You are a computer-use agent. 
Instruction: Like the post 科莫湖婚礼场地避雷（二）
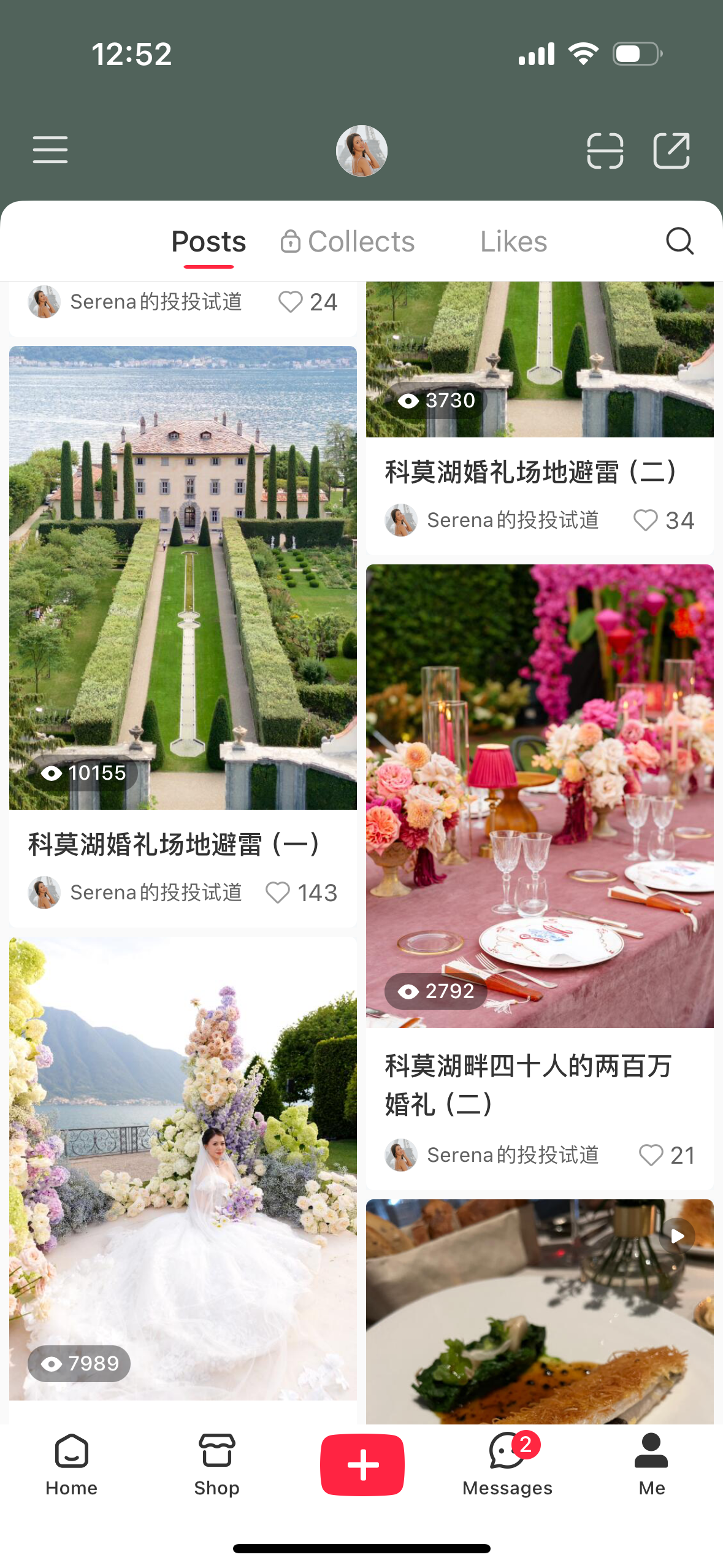click(x=645, y=521)
